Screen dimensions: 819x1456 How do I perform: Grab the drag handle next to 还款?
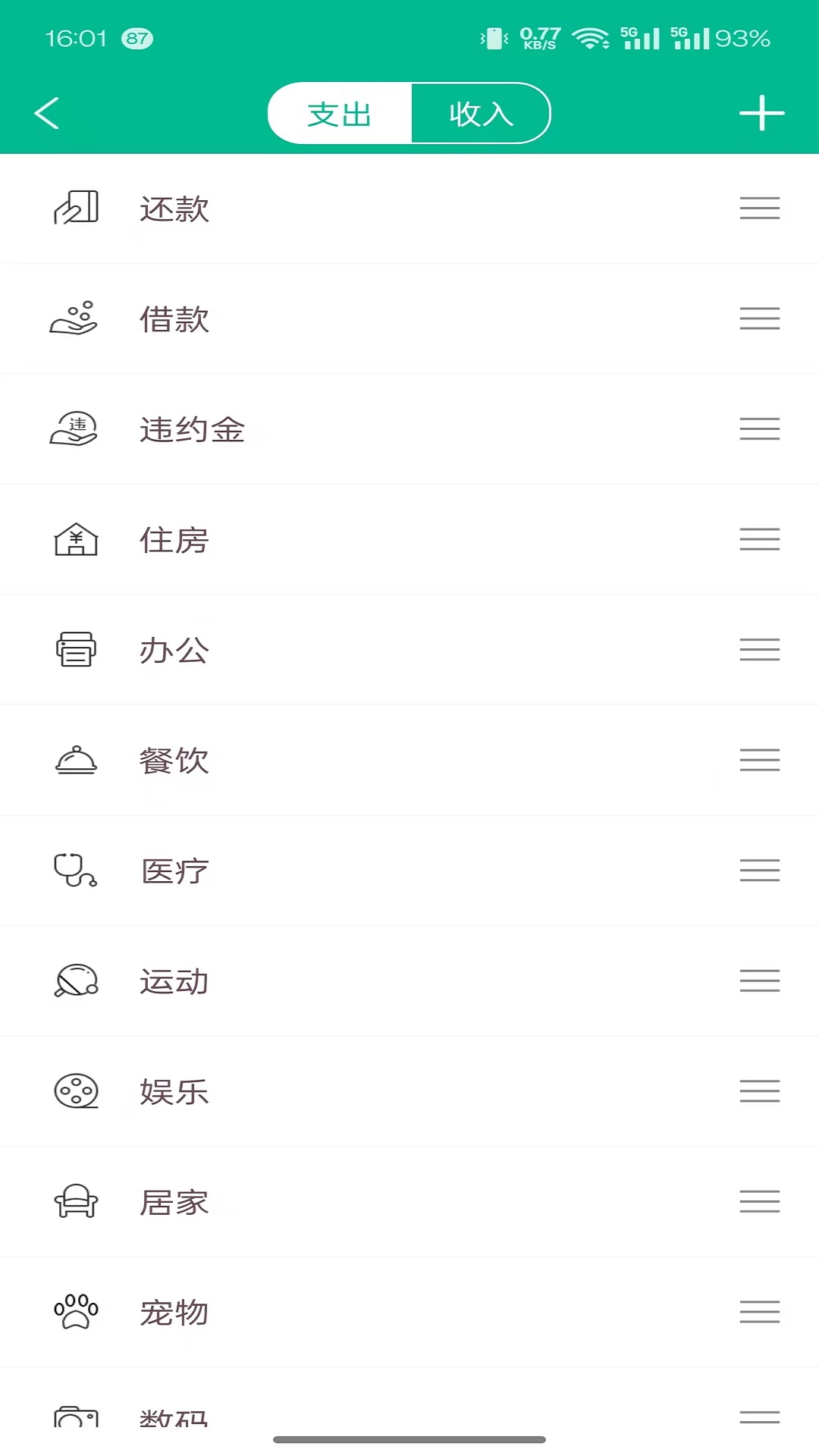(759, 209)
